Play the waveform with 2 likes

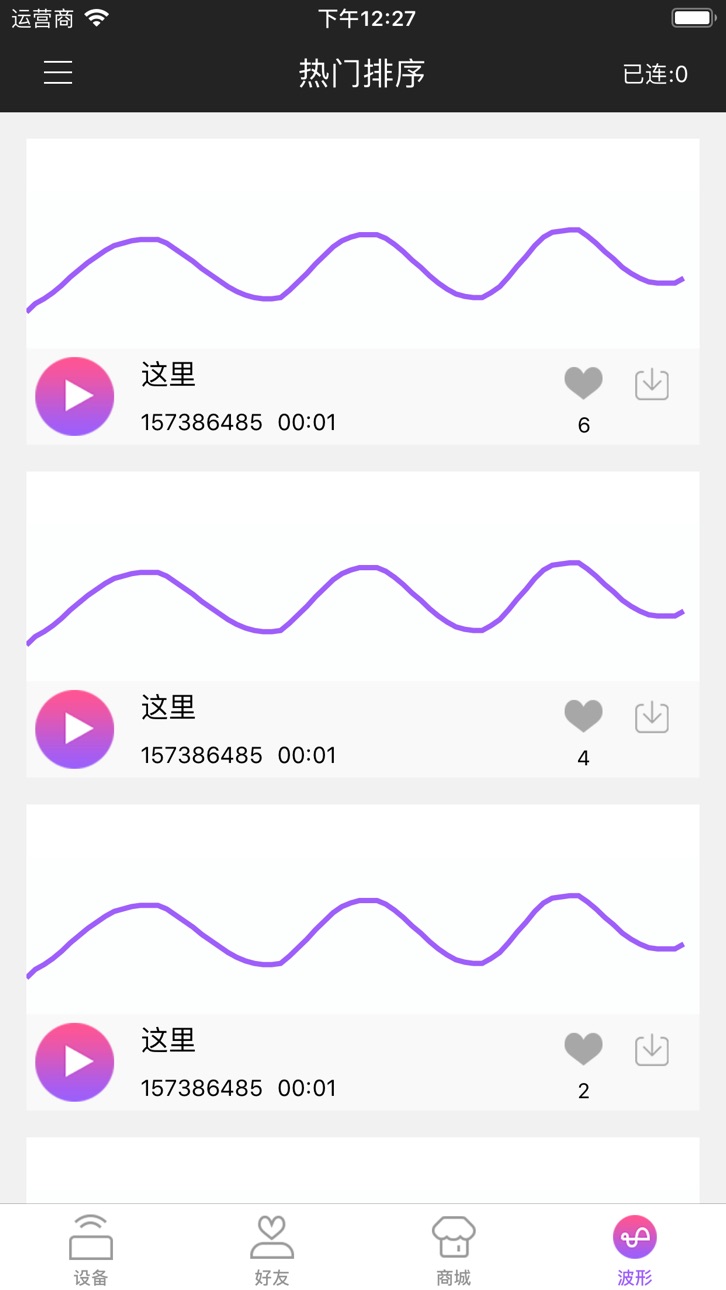[75, 1062]
